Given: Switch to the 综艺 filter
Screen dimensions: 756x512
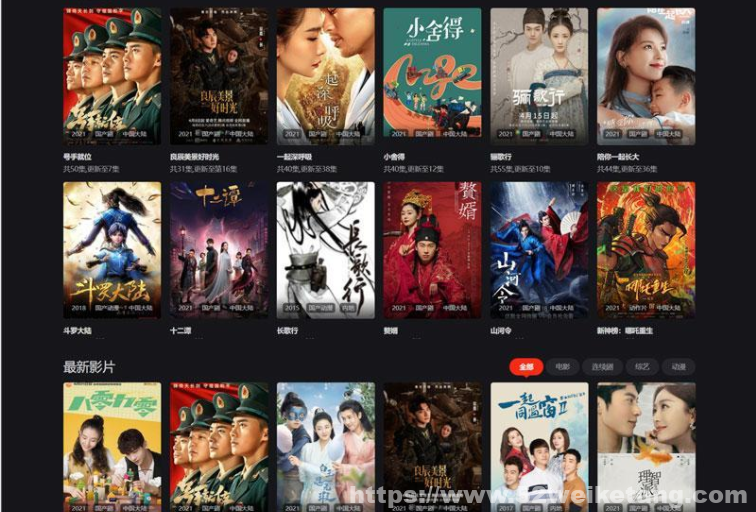Looking at the screenshot, I should coord(641,367).
